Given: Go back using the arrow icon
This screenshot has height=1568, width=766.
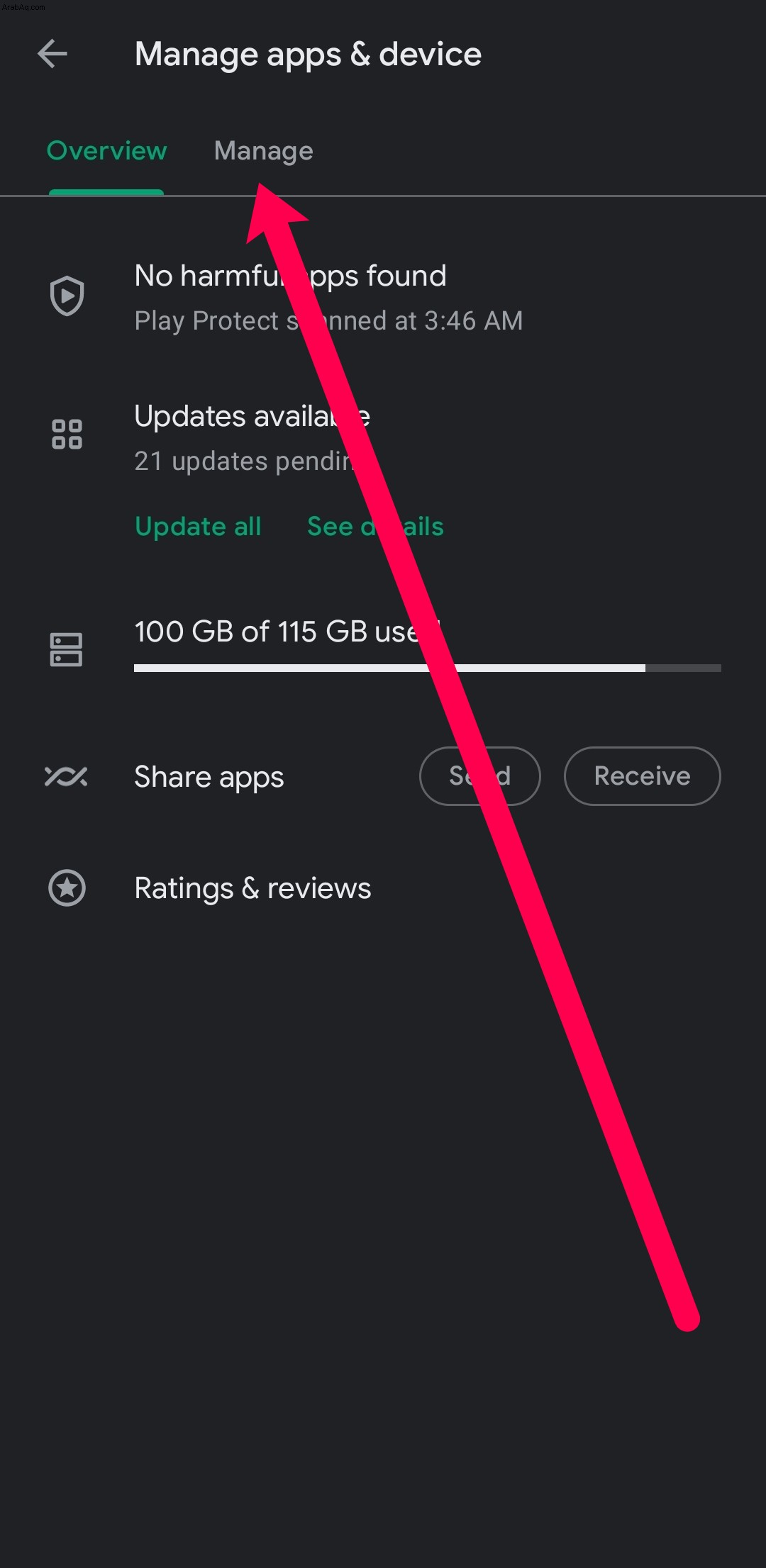Looking at the screenshot, I should tap(52, 54).
